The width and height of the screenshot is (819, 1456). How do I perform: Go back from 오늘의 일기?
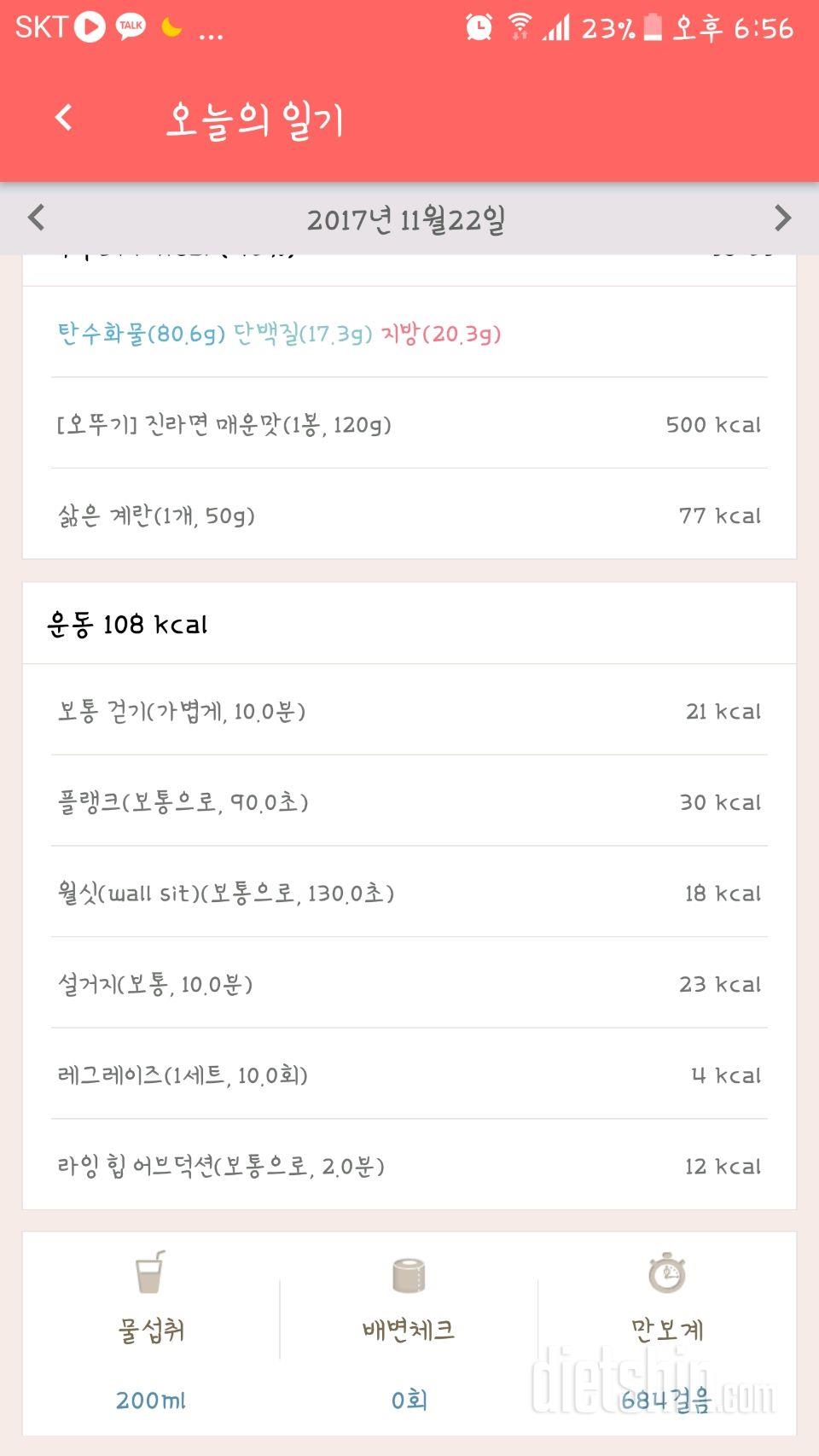[x=64, y=118]
